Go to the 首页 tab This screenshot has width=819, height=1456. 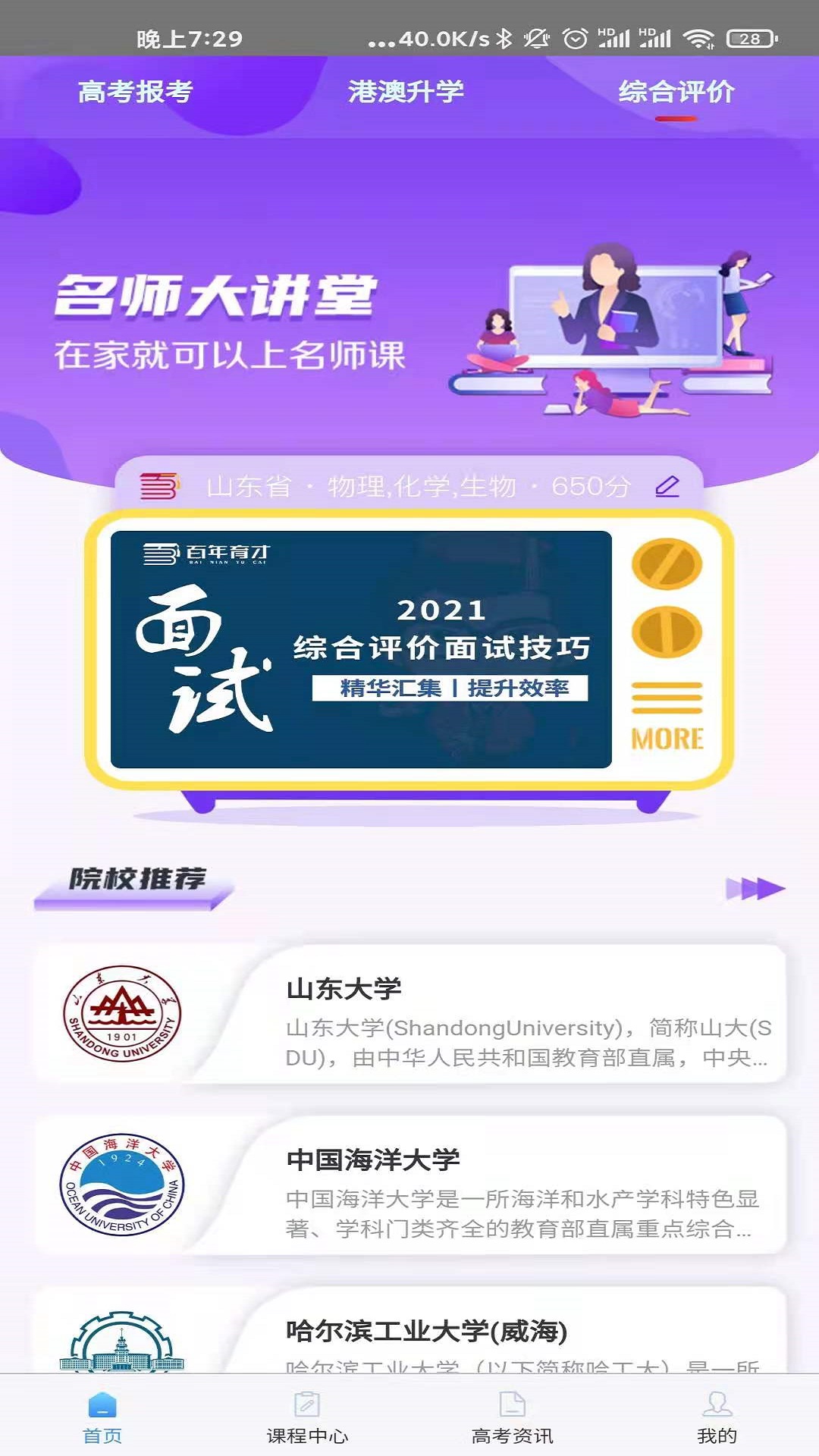pyautogui.click(x=102, y=1417)
